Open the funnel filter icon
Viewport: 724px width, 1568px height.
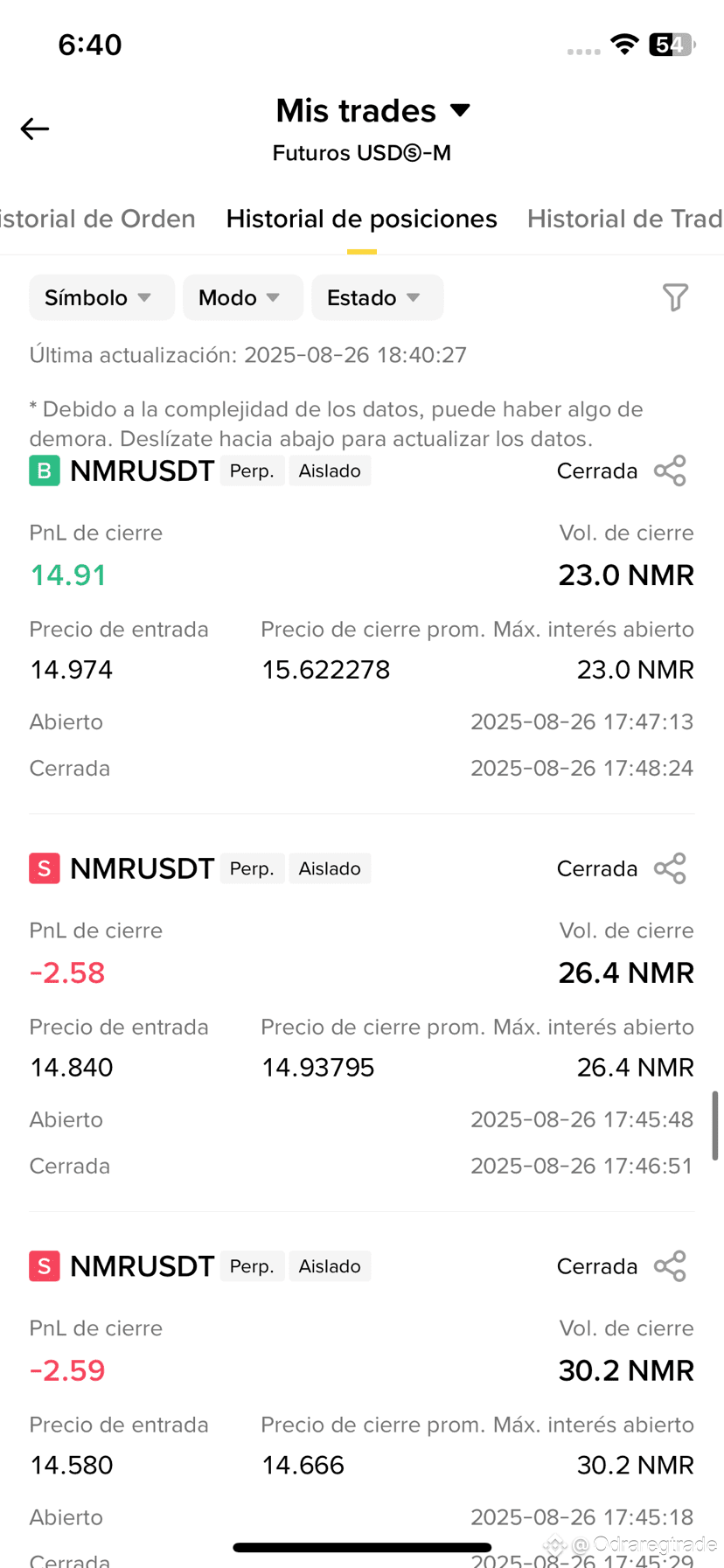click(675, 297)
